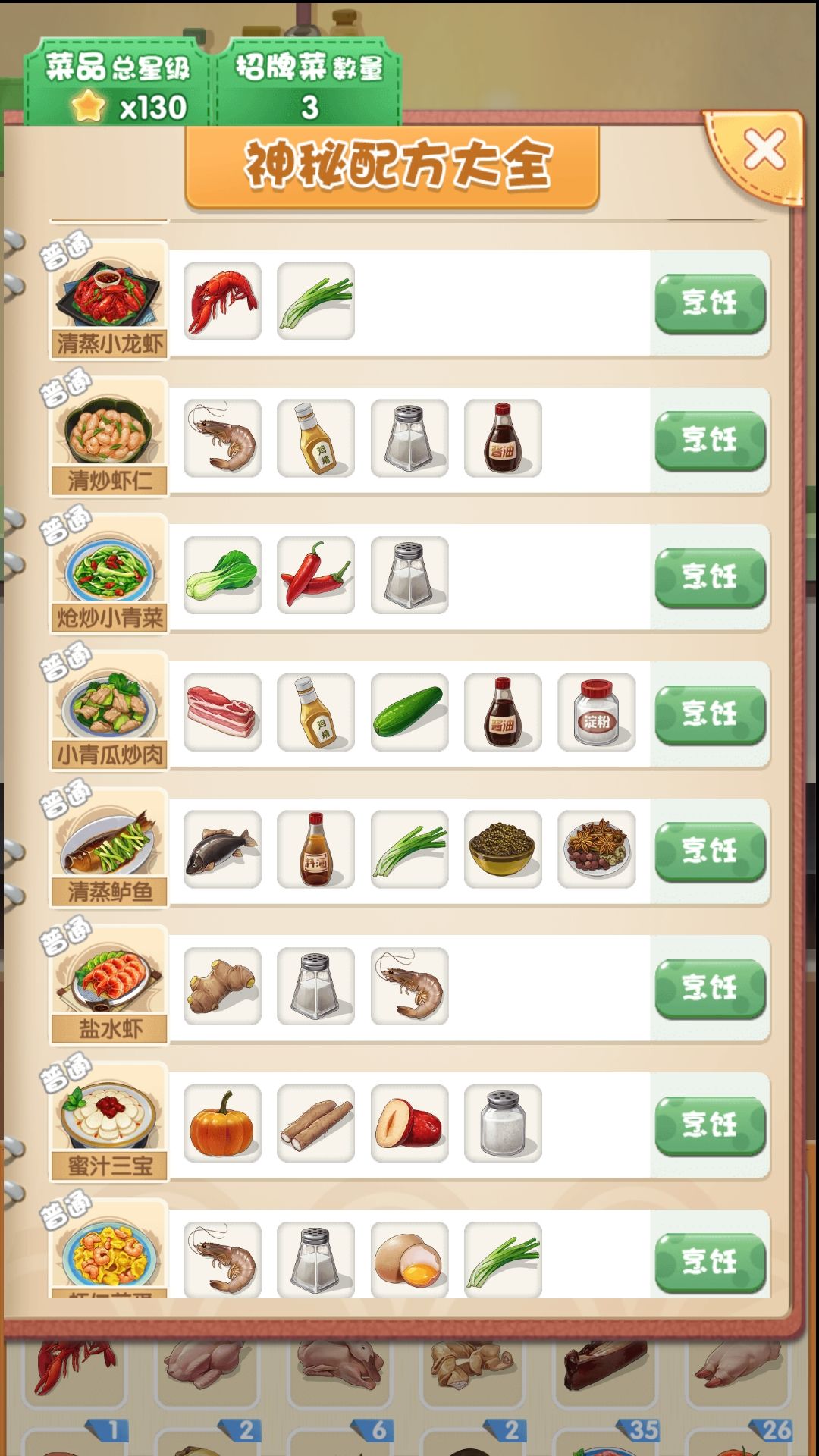Viewport: 819px width, 1456px height.
Task: Tap the pumpkin ingredient in 蜜汁三宝 recipe
Action: [x=222, y=1123]
